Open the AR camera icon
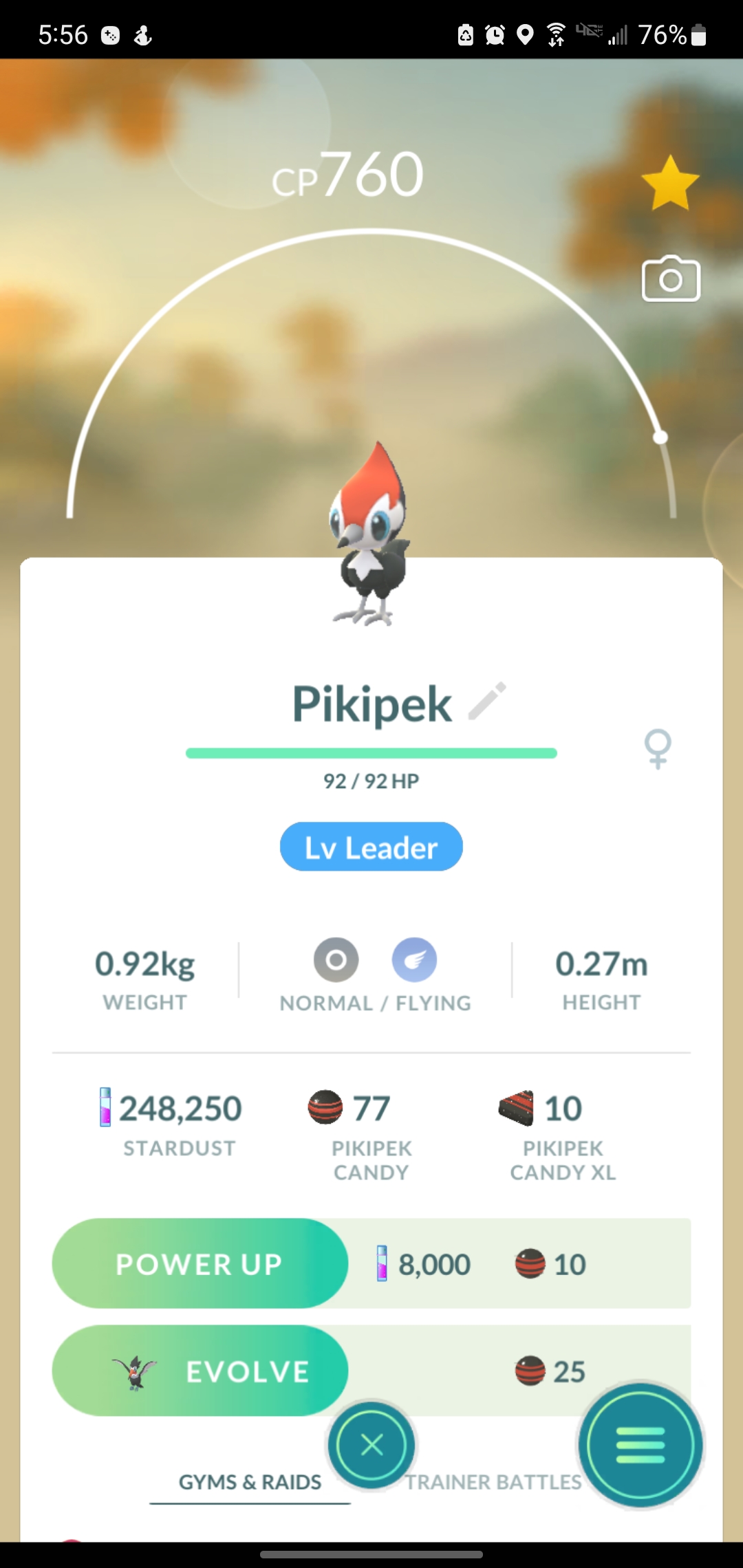The height and width of the screenshot is (1568, 743). (671, 279)
